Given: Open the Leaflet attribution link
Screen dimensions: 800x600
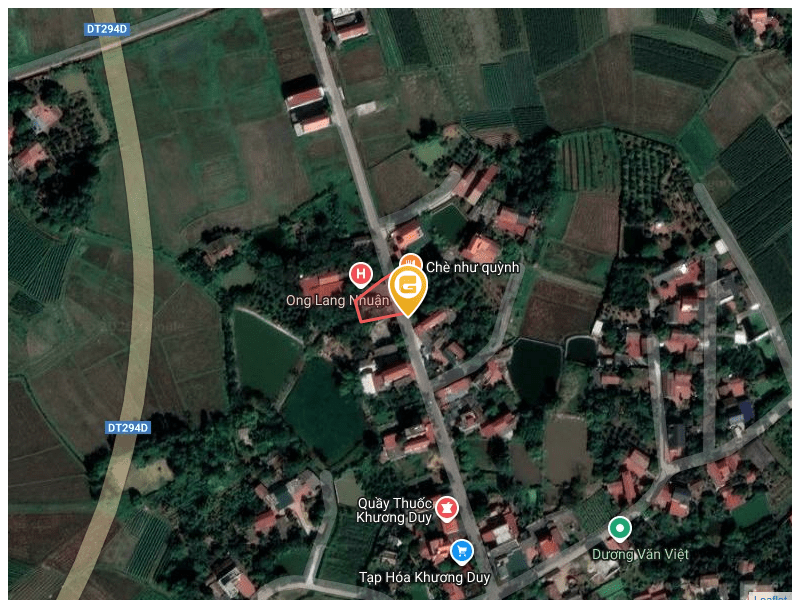Looking at the screenshot, I should tap(772, 597).
